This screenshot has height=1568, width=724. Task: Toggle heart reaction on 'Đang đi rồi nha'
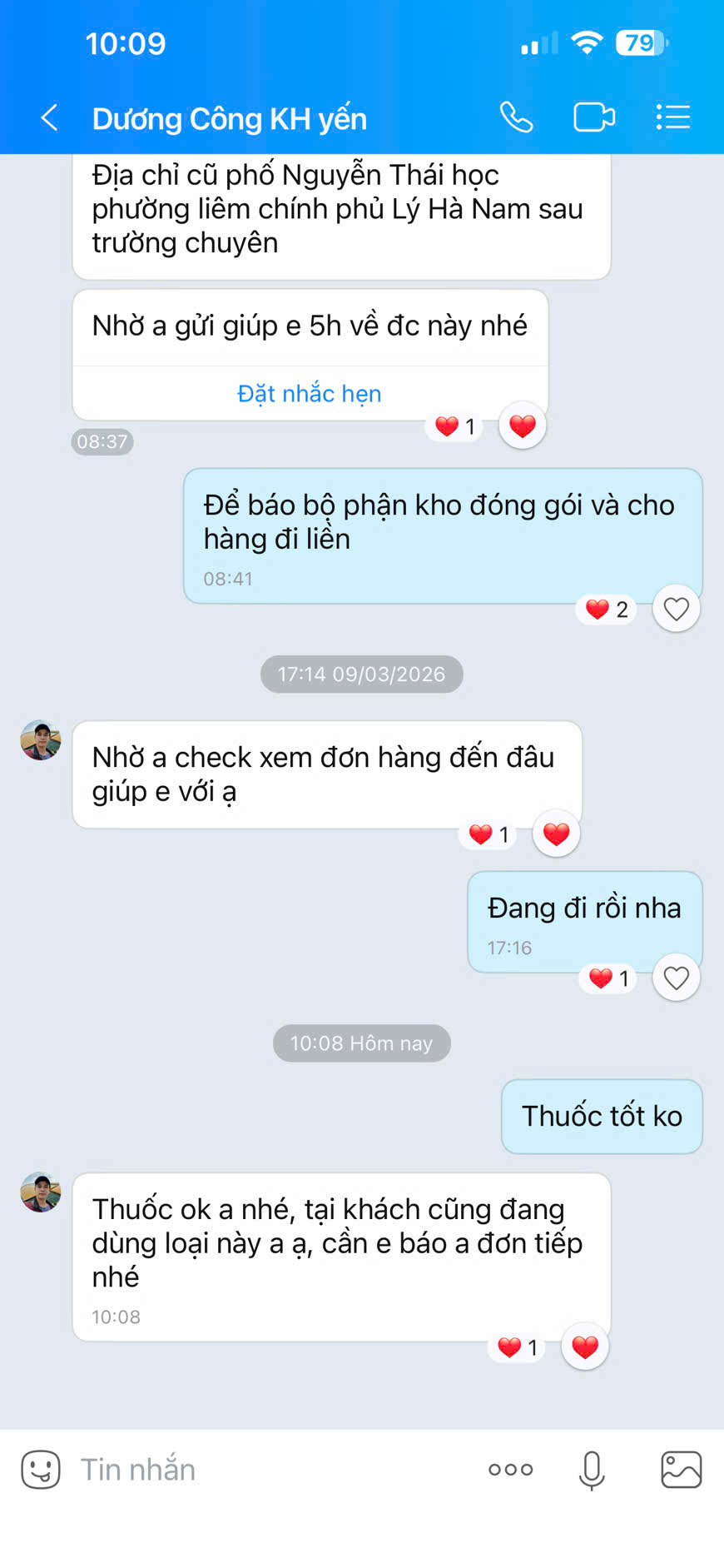click(x=676, y=978)
